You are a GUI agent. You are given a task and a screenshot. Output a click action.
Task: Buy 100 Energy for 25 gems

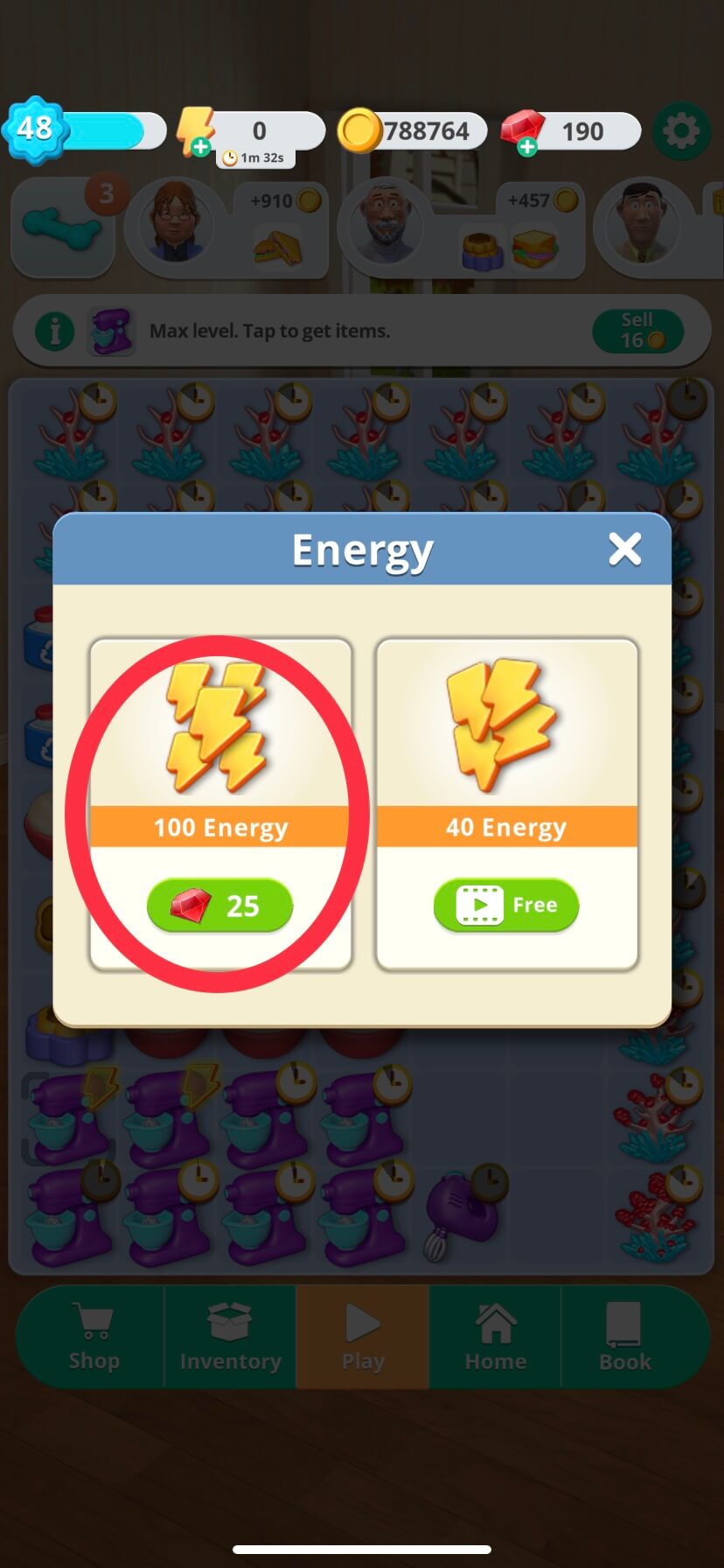pyautogui.click(x=219, y=906)
